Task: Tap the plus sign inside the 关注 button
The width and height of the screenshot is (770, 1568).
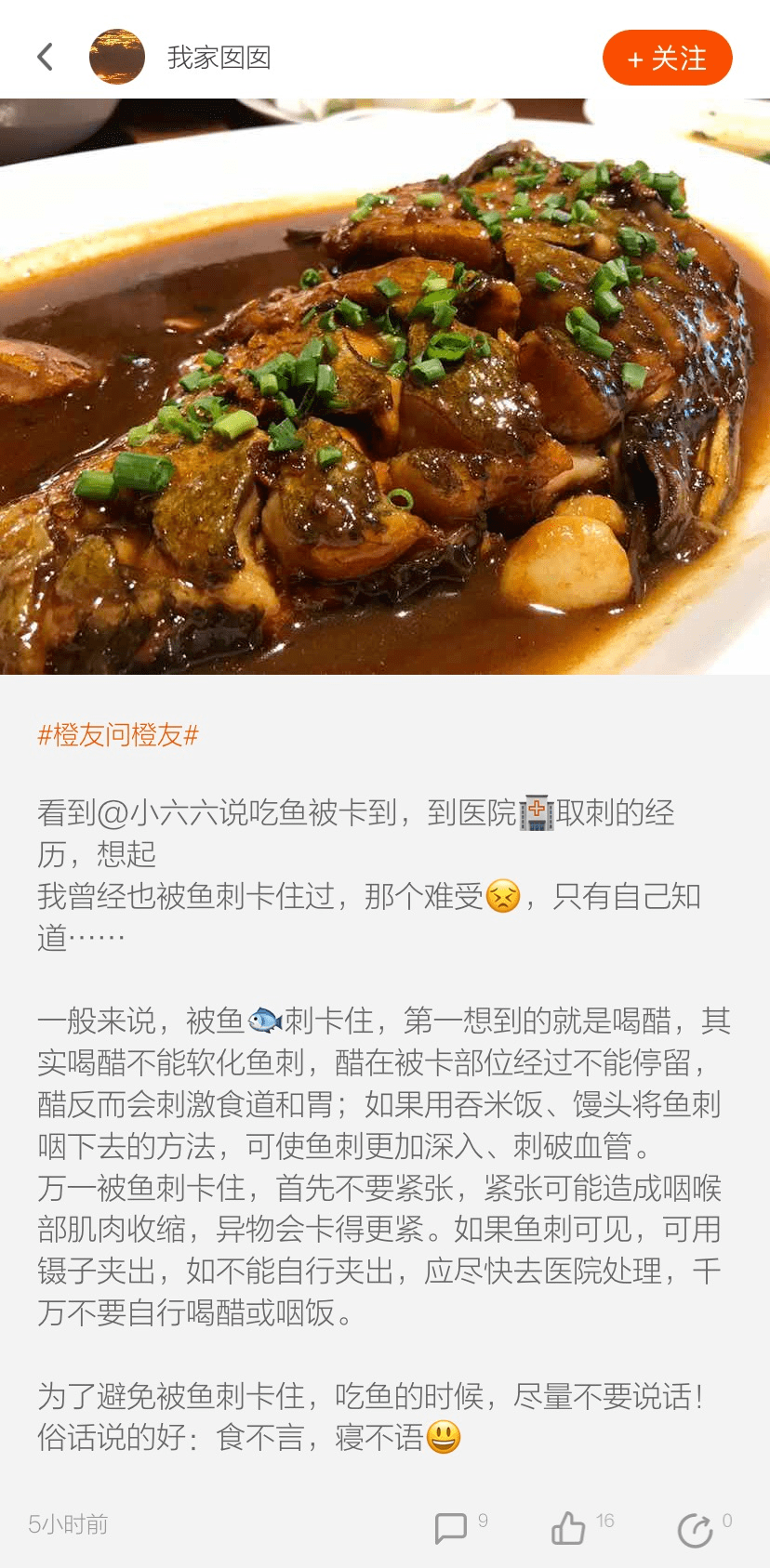Action: click(x=635, y=59)
